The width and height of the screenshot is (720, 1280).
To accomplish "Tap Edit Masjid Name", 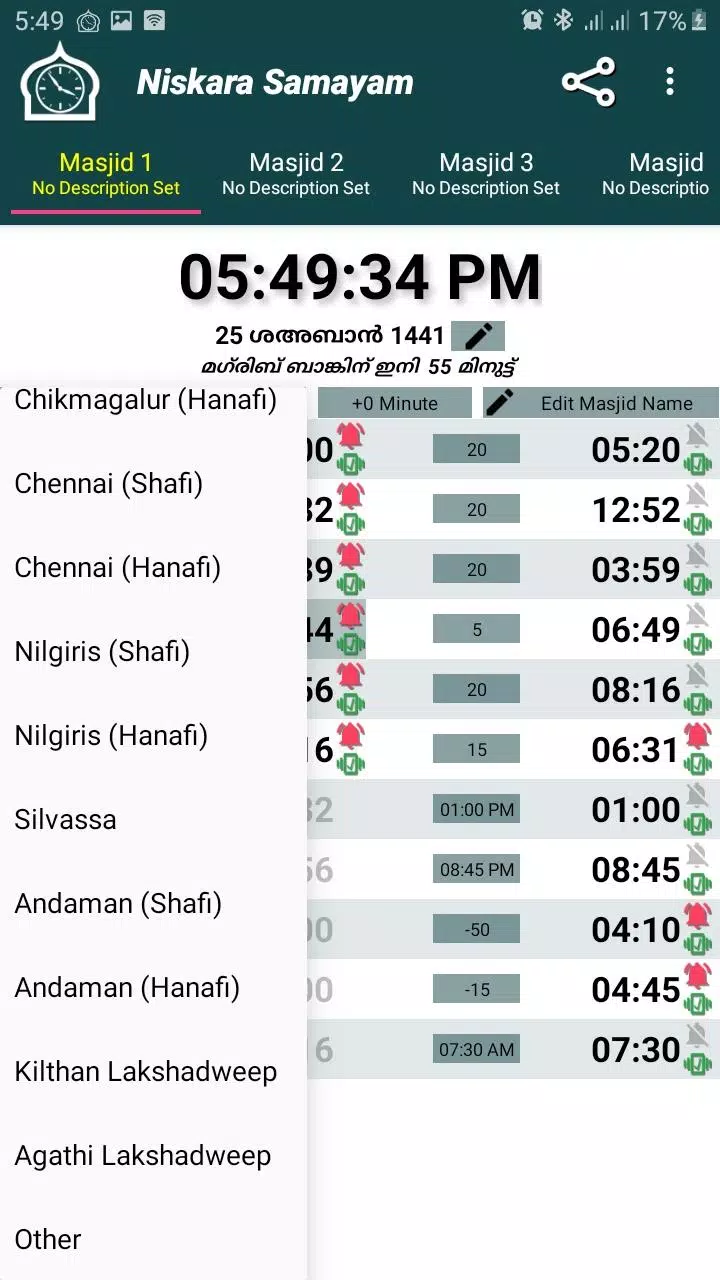I will (x=601, y=403).
